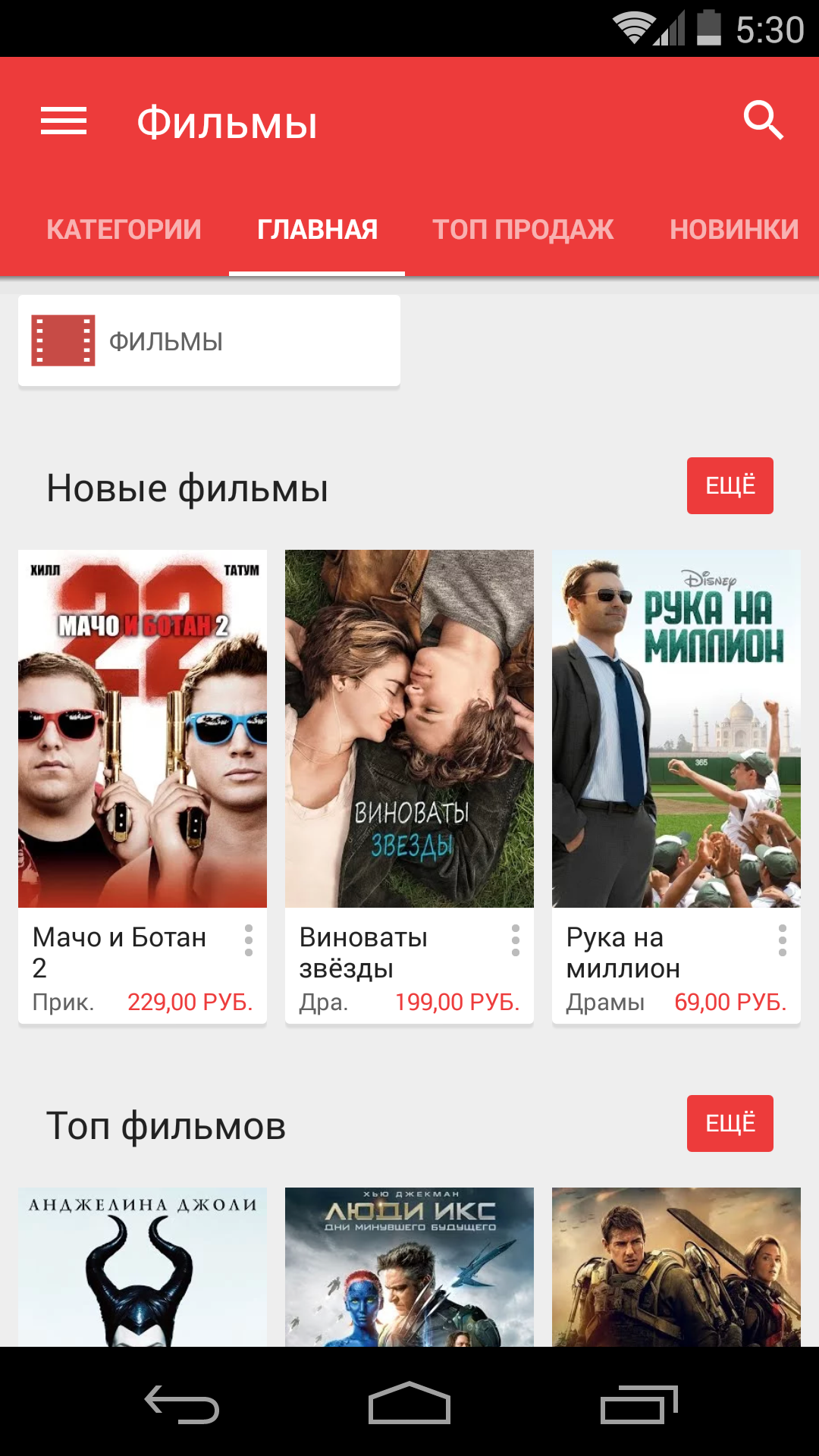
Task: Open the Виноваты звёзды movie card
Action: [409, 786]
